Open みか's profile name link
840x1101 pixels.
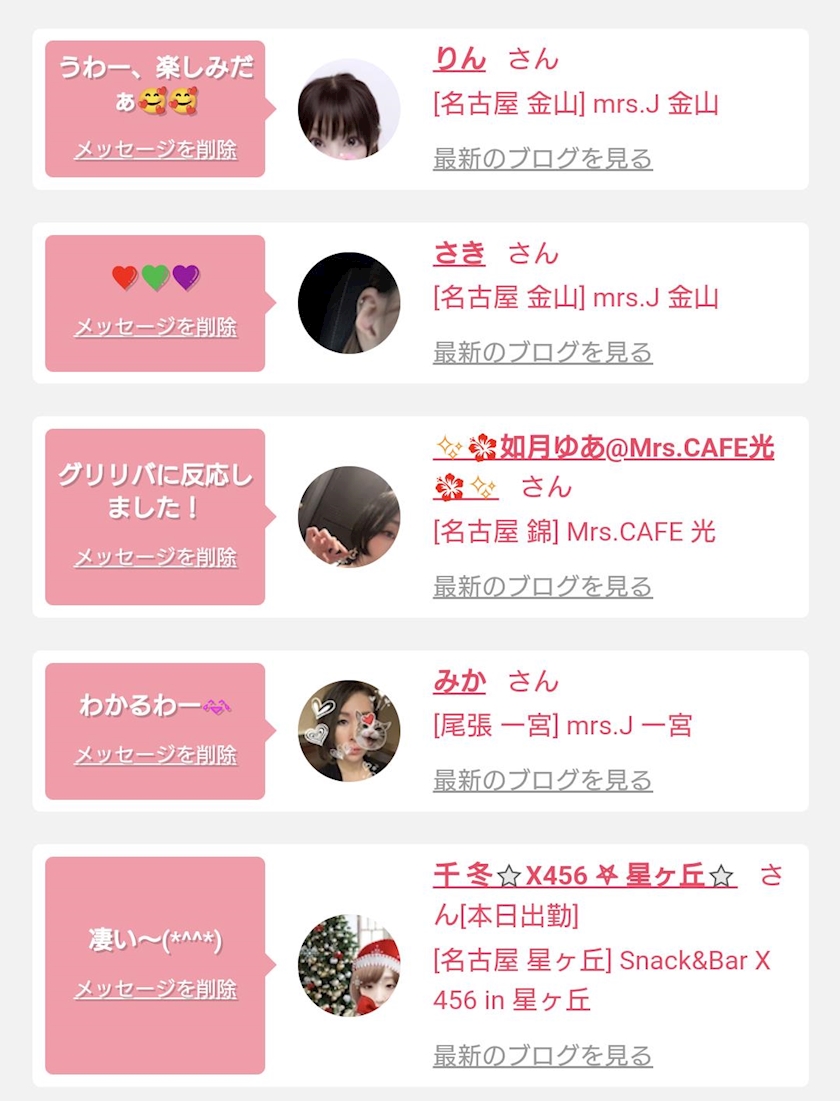coord(459,681)
